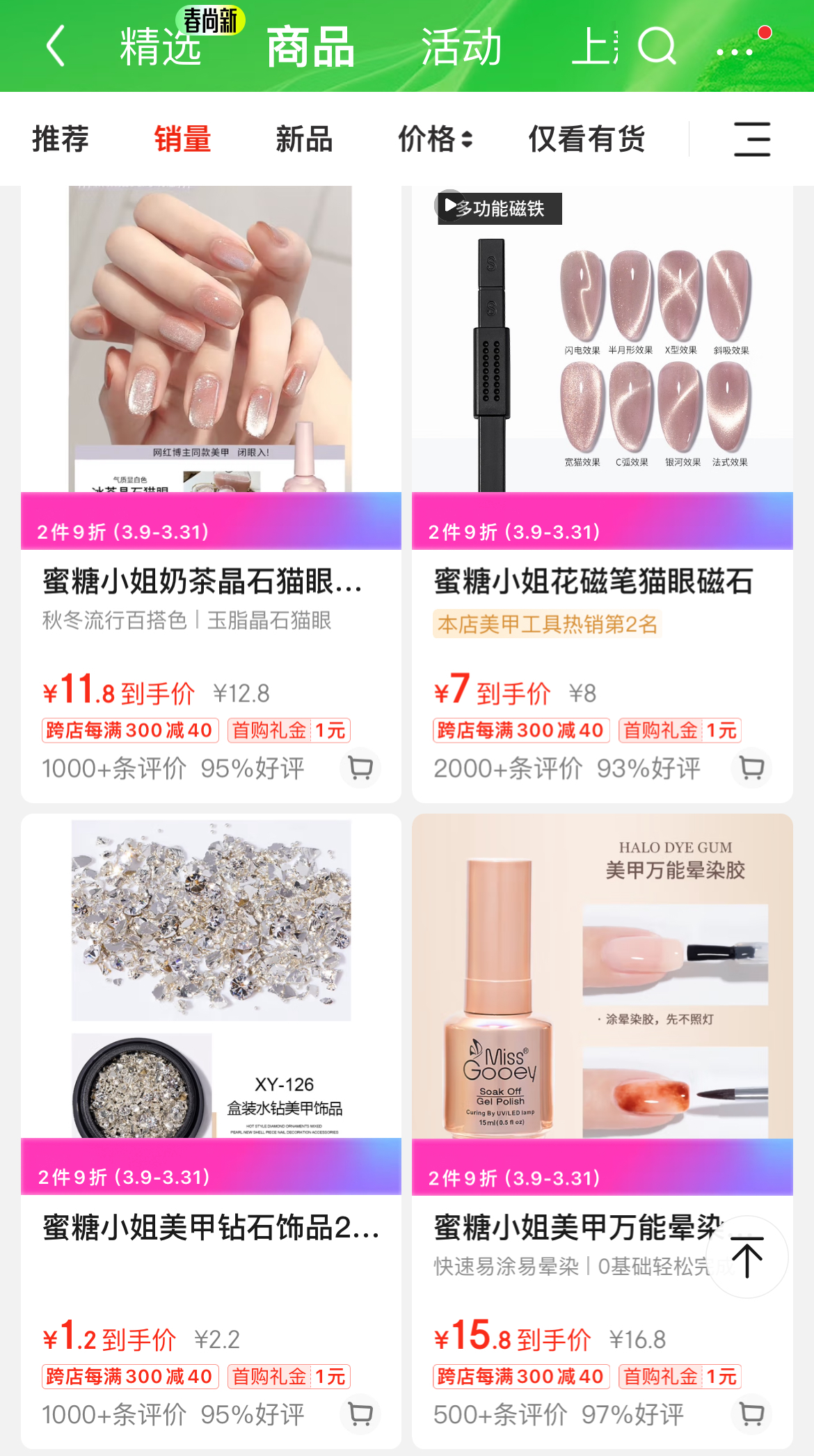This screenshot has height=1456, width=814.
Task: Open the store search icon
Action: pyautogui.click(x=656, y=47)
